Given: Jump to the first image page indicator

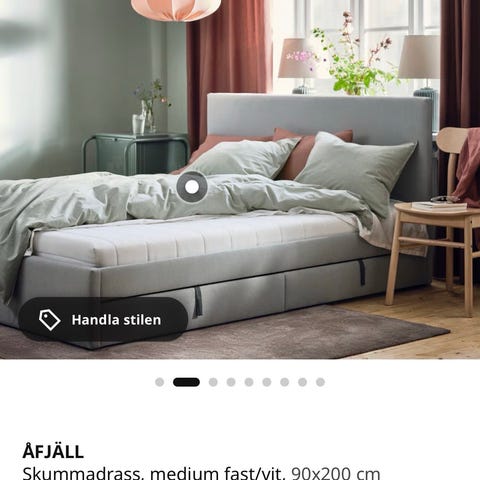Looking at the screenshot, I should click(160, 382).
